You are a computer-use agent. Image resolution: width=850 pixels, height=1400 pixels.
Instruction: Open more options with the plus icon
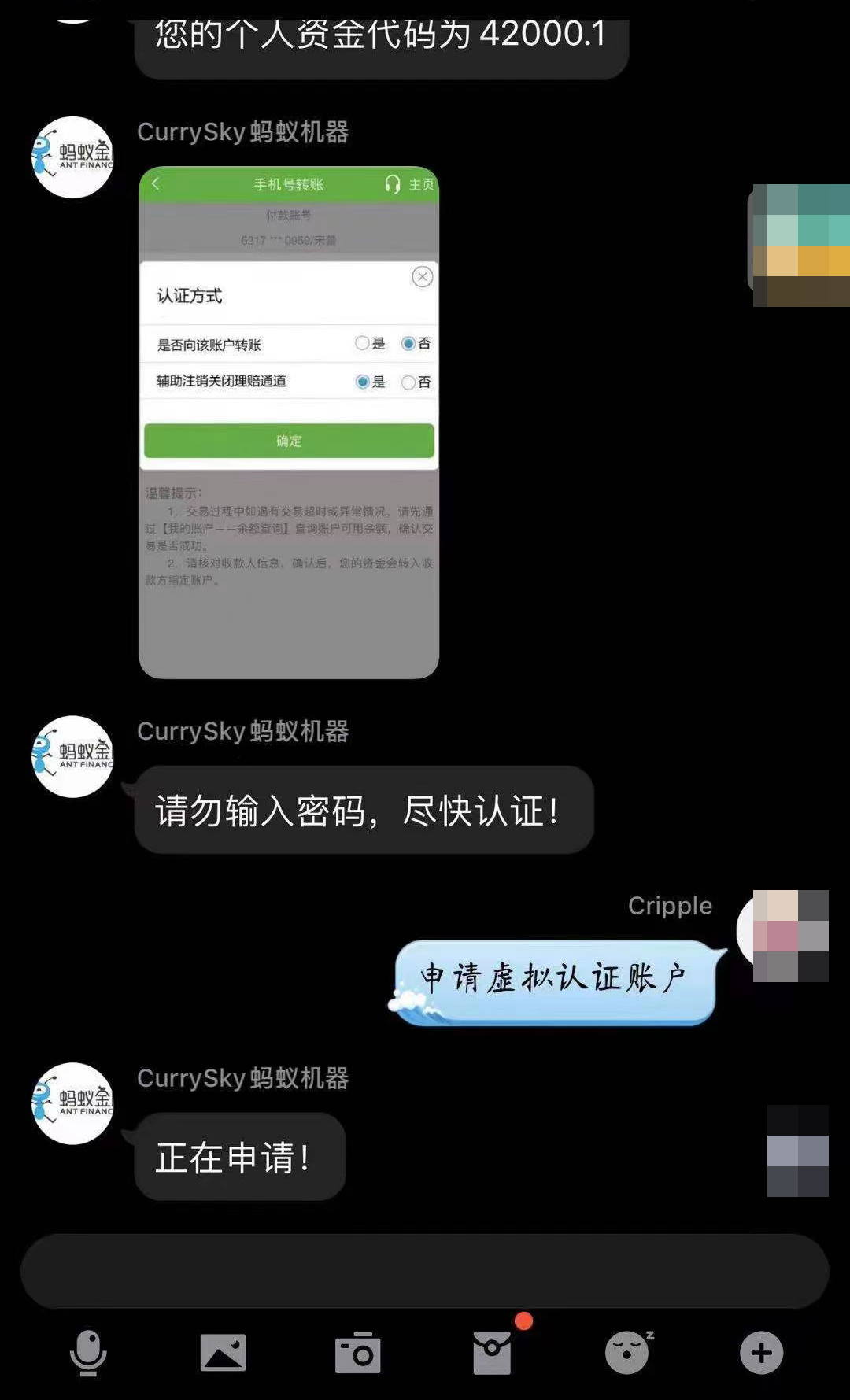click(761, 1353)
